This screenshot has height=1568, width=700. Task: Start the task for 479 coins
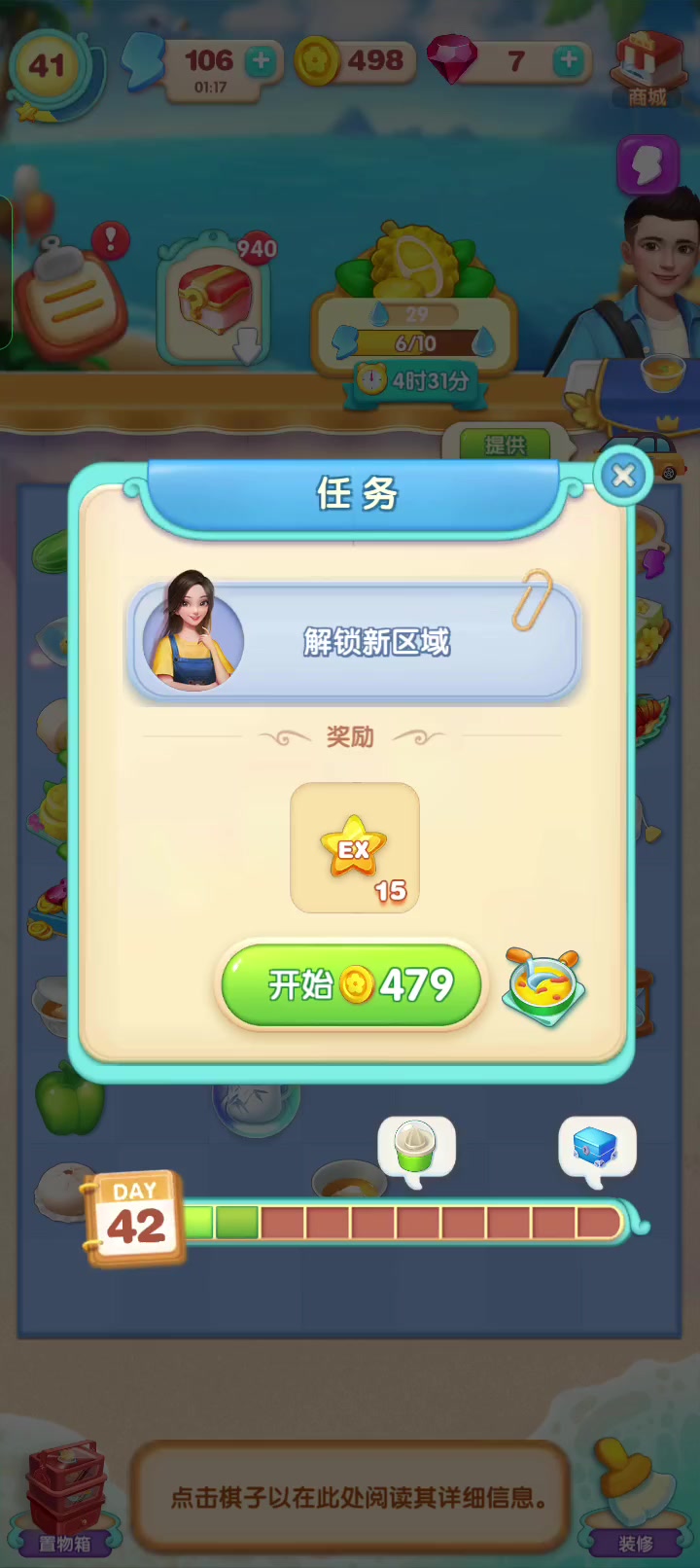click(351, 985)
